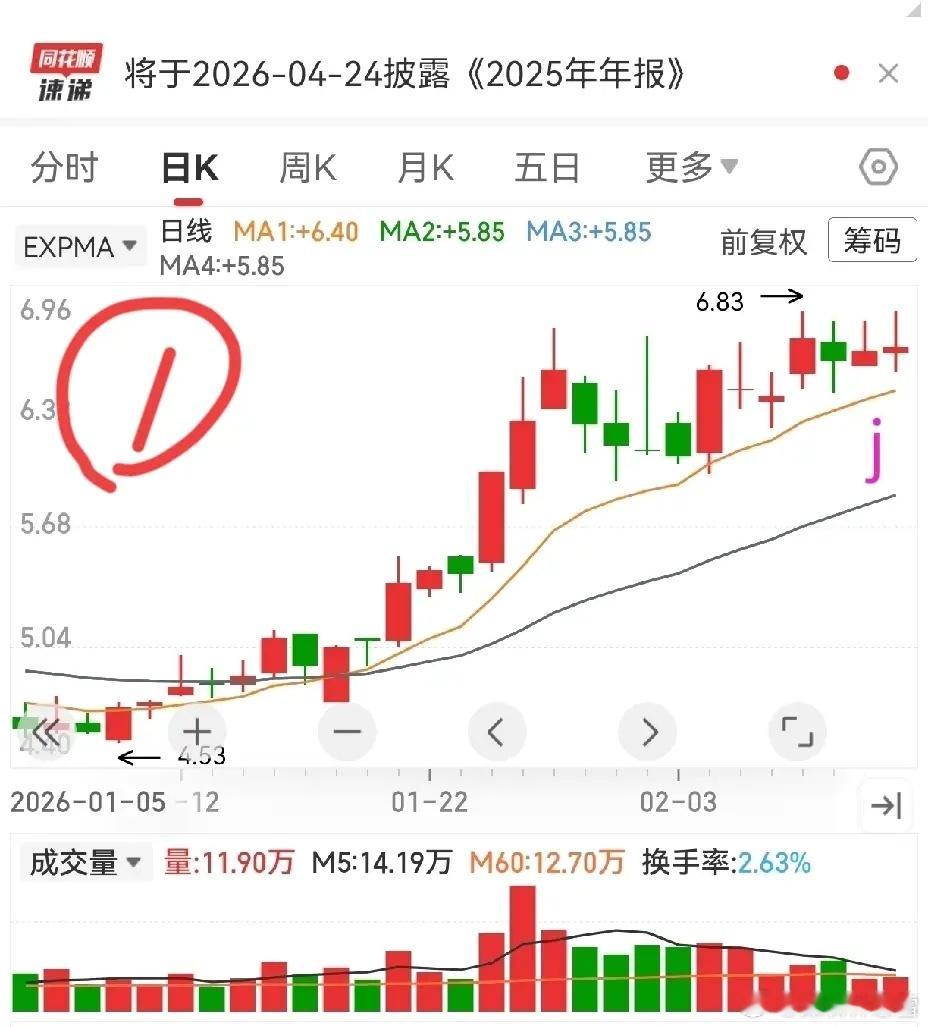The height and width of the screenshot is (1027, 928).
Task: Open chart settings hexagon icon
Action: [878, 168]
